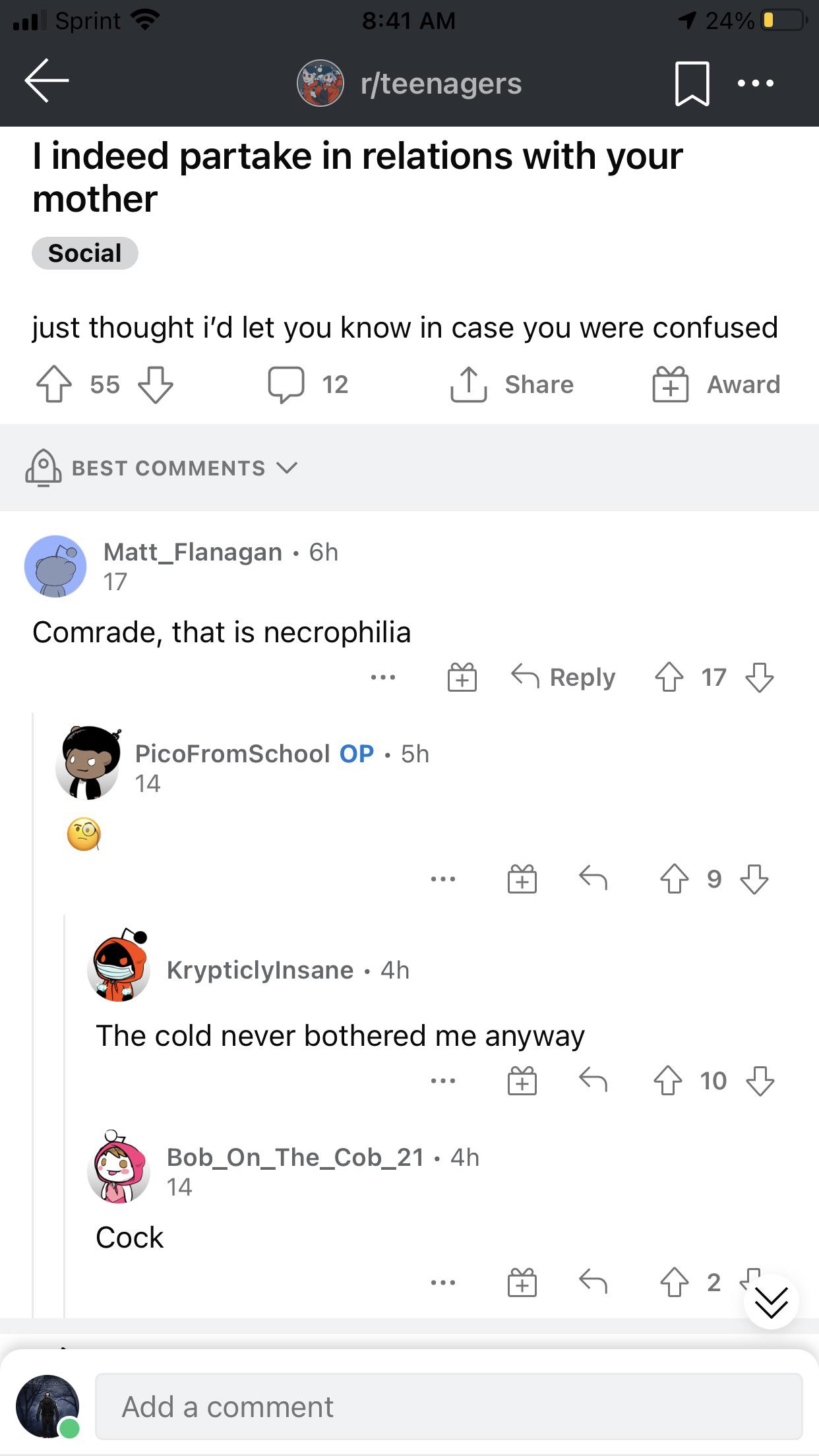Tap the gift icon on Matt_Flanagan's comment
The height and width of the screenshot is (1456, 819).
(462, 677)
